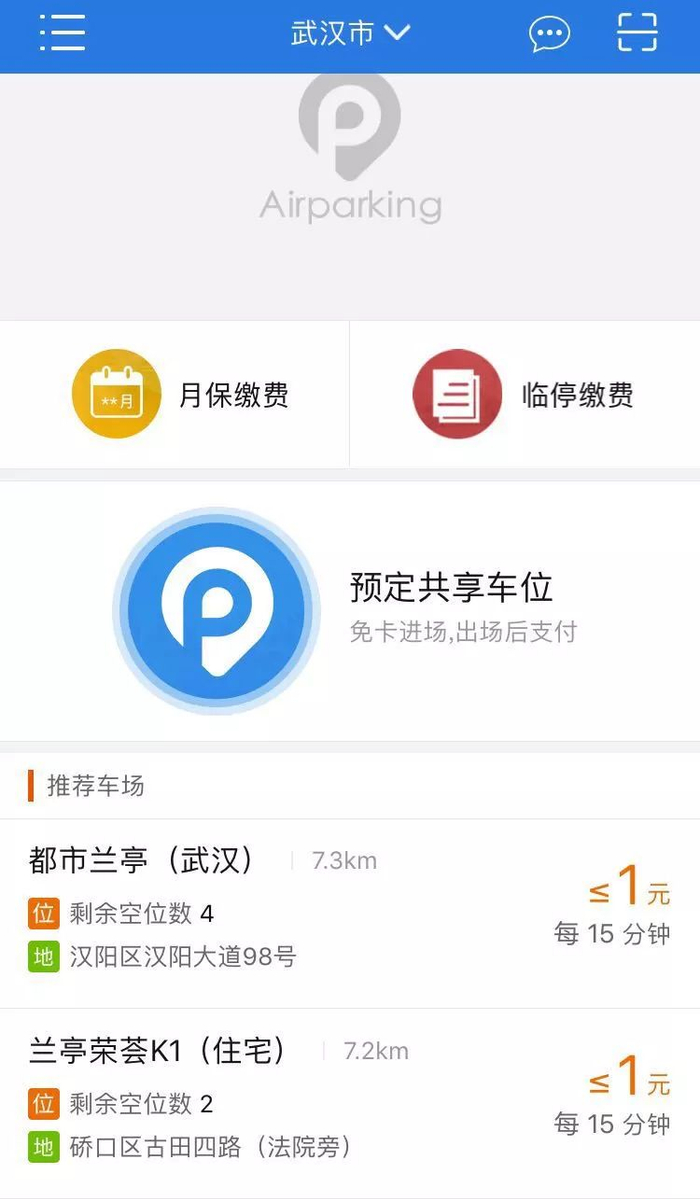Open the QR code scanner
The image size is (700, 1199).
click(637, 33)
